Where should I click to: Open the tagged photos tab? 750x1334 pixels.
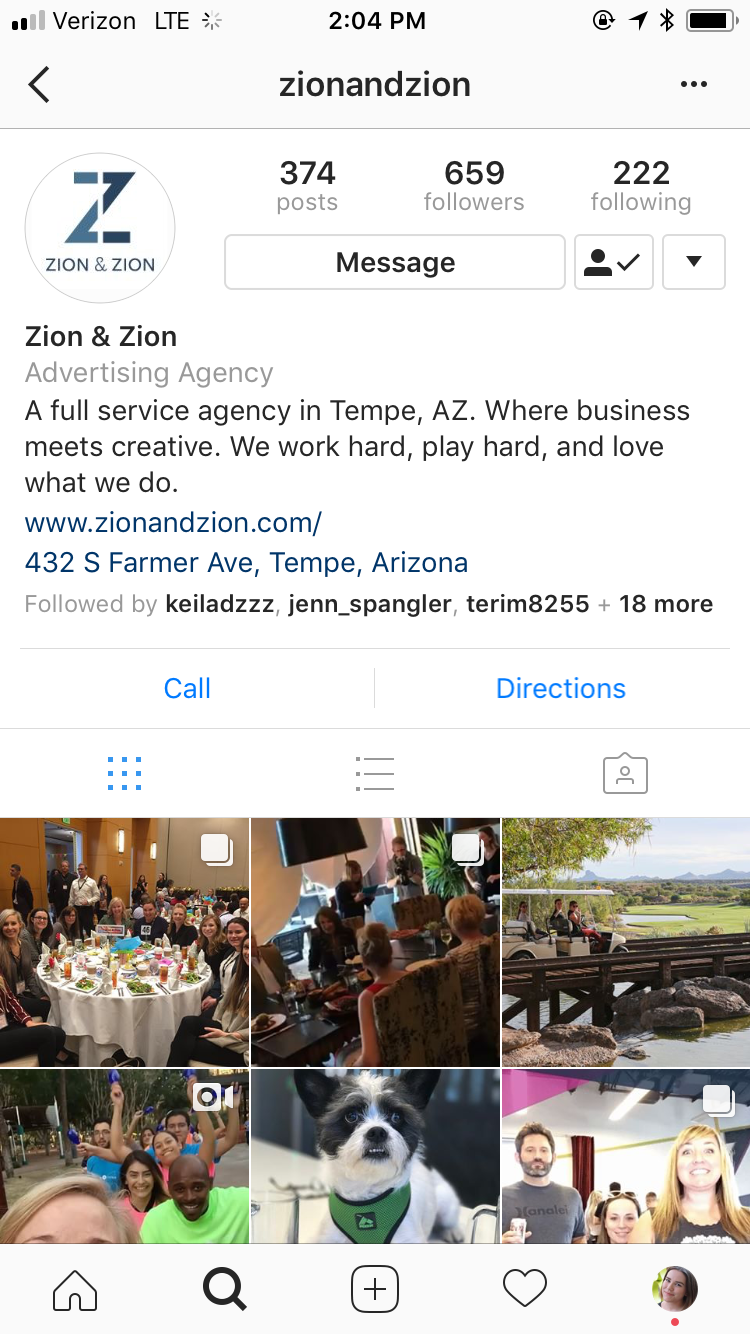[x=625, y=774]
